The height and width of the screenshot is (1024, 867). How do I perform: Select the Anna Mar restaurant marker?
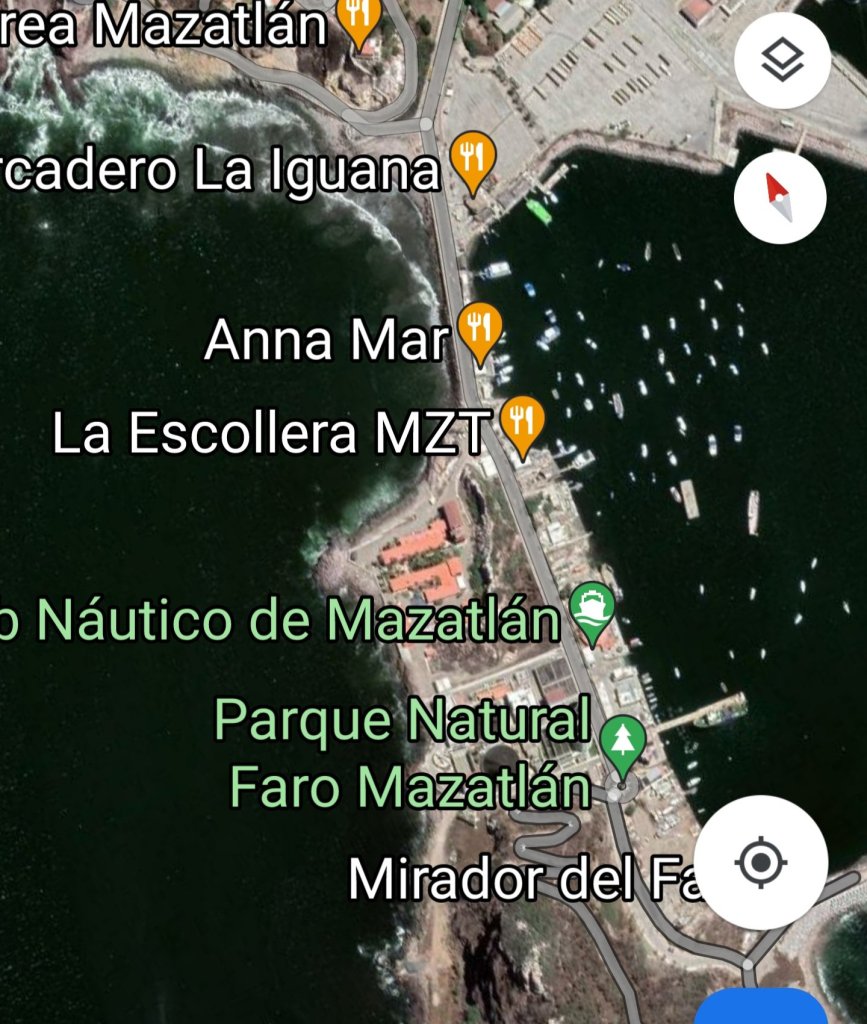pyautogui.click(x=480, y=332)
